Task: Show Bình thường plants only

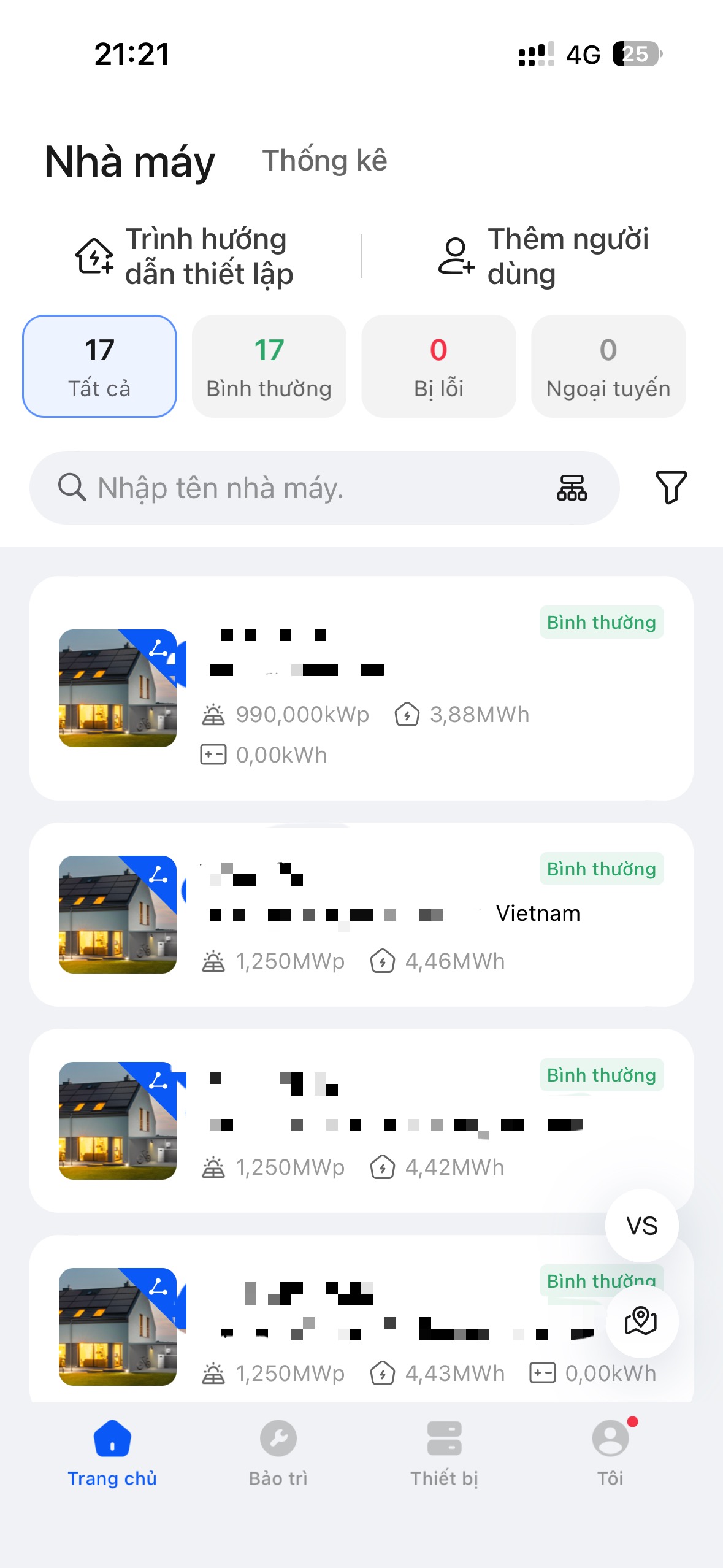Action: (x=269, y=366)
